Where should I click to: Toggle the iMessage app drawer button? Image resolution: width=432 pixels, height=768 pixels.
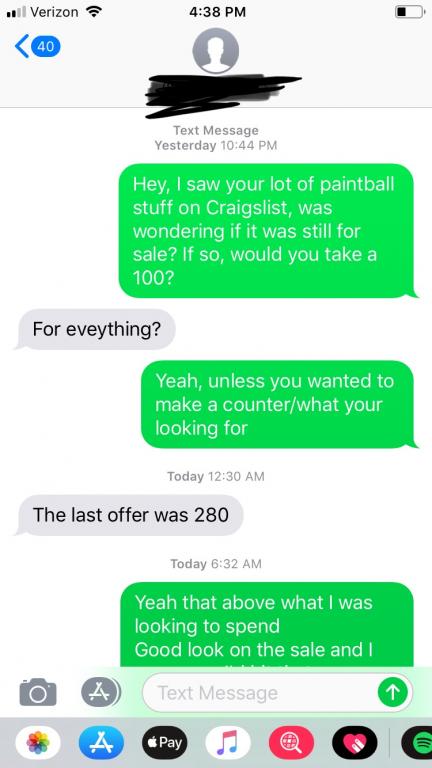[x=99, y=692]
